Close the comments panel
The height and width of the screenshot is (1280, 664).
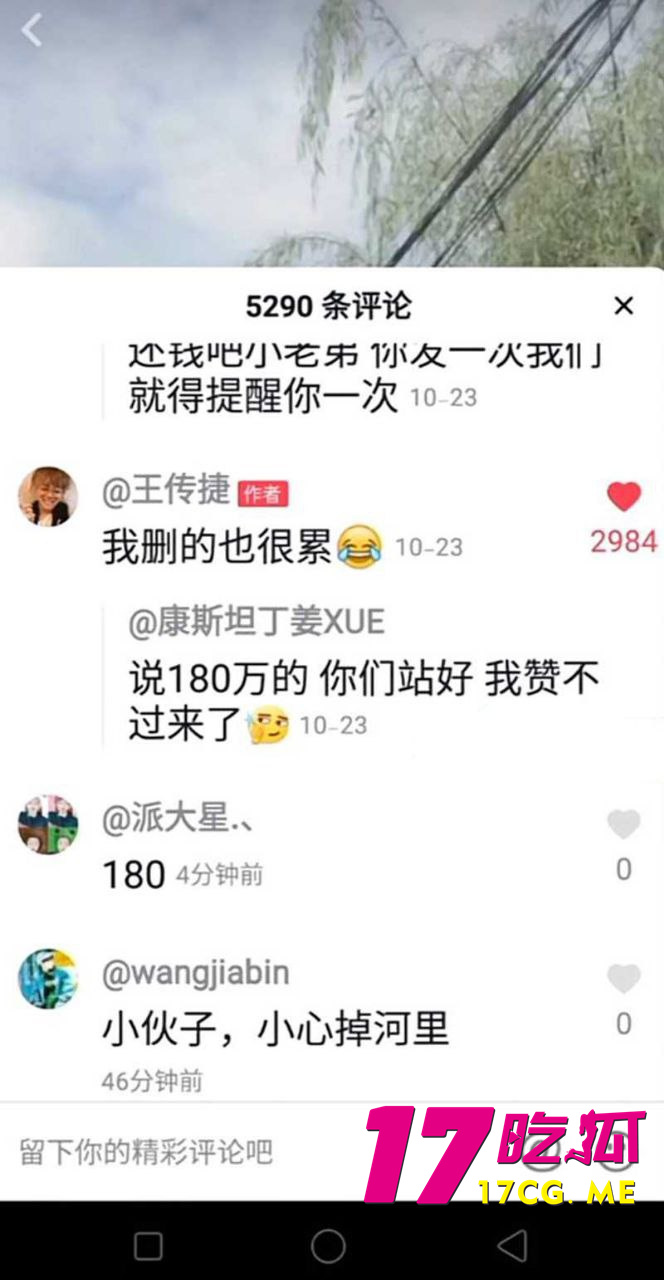(x=623, y=306)
